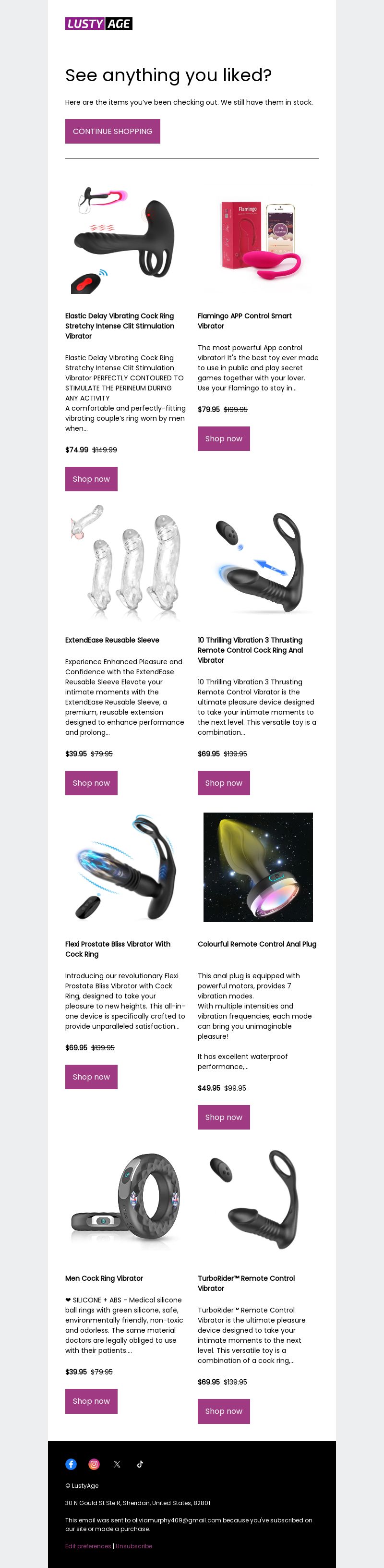This screenshot has width=384, height=1568.
Task: Shop now for Elastic Delay Vibrating Ring
Action: tap(91, 479)
